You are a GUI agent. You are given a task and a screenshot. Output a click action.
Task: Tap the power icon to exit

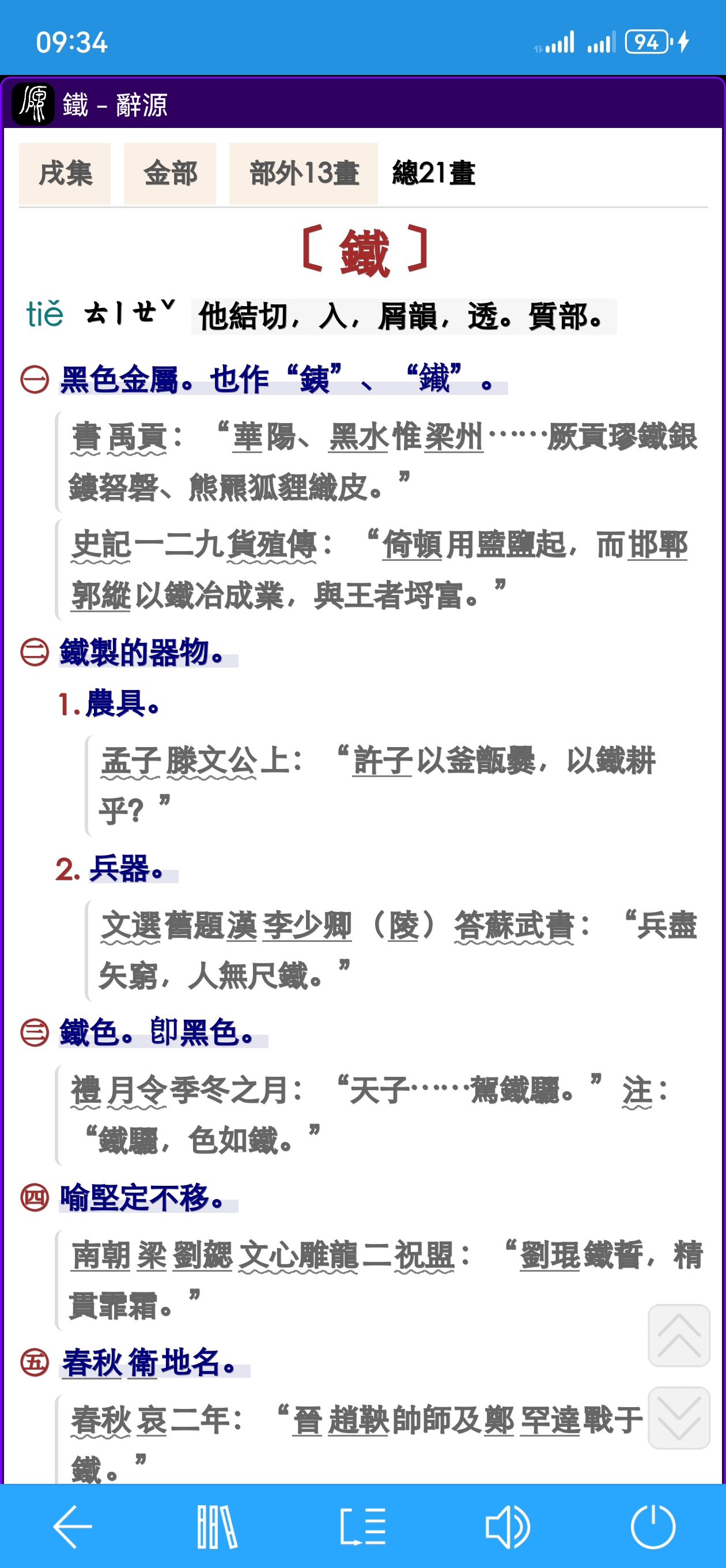(653, 1526)
